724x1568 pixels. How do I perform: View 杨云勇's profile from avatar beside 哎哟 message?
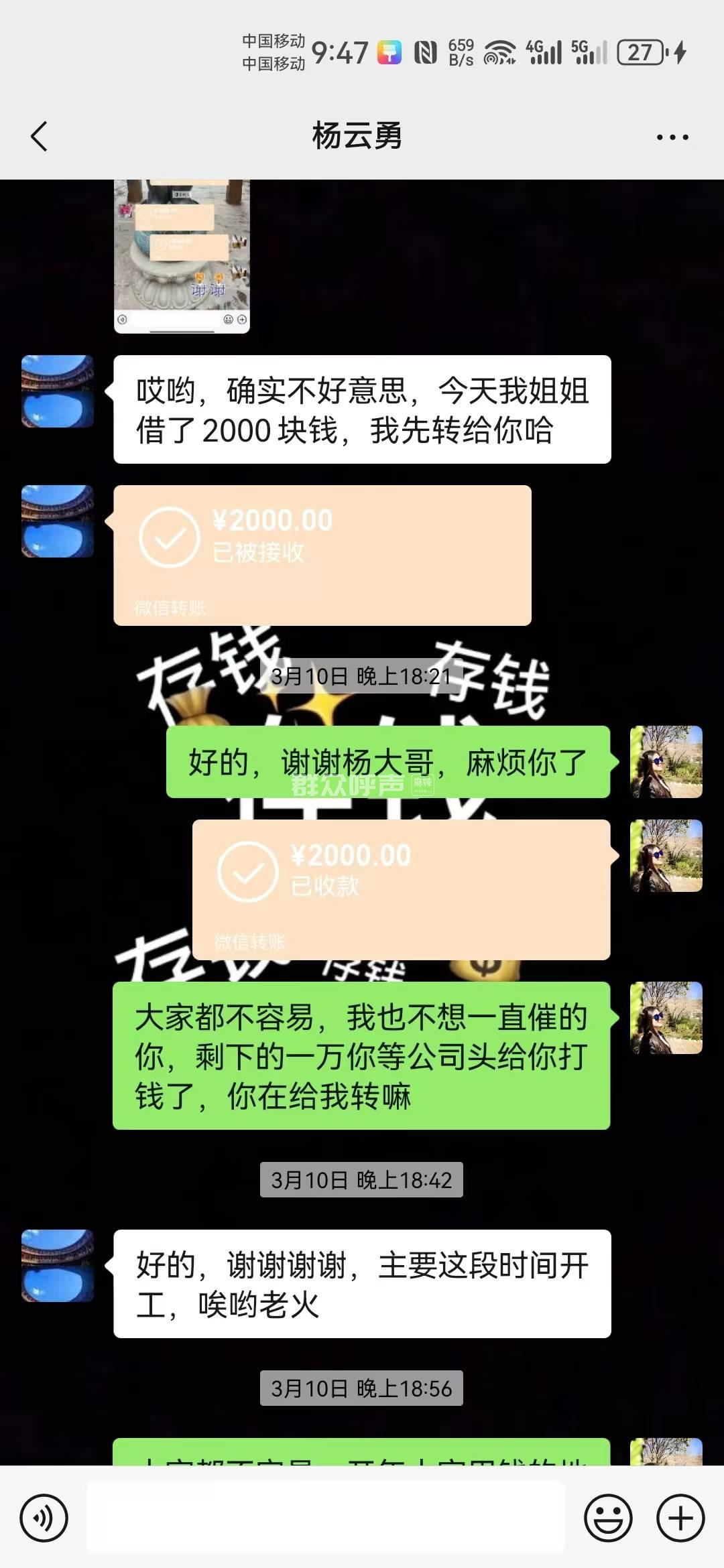tap(58, 391)
